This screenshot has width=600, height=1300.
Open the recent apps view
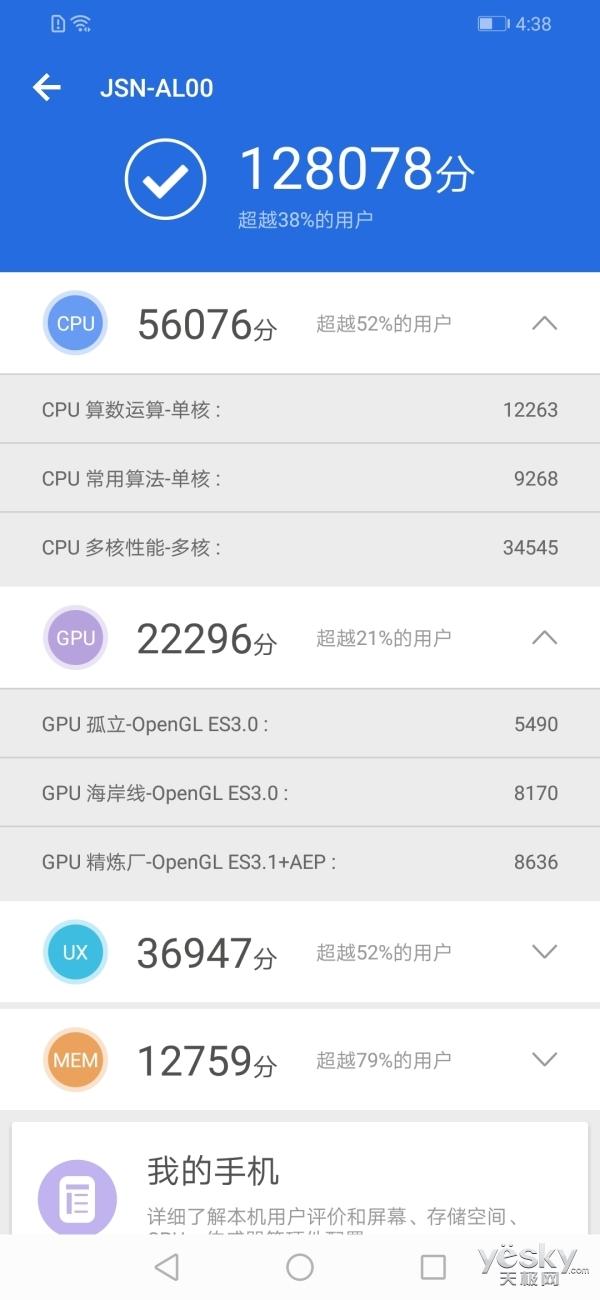coord(433,1267)
